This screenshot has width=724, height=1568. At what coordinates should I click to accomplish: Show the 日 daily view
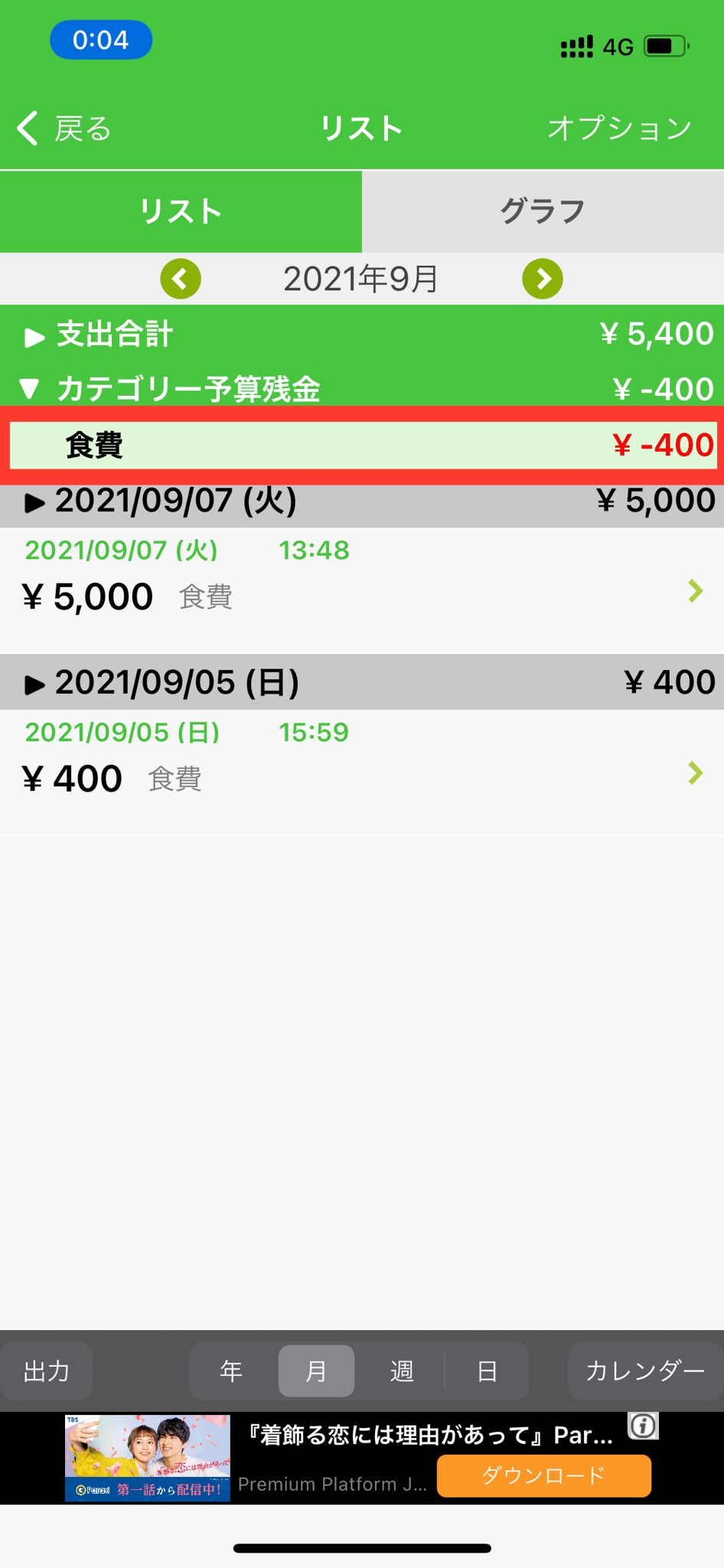(487, 1371)
